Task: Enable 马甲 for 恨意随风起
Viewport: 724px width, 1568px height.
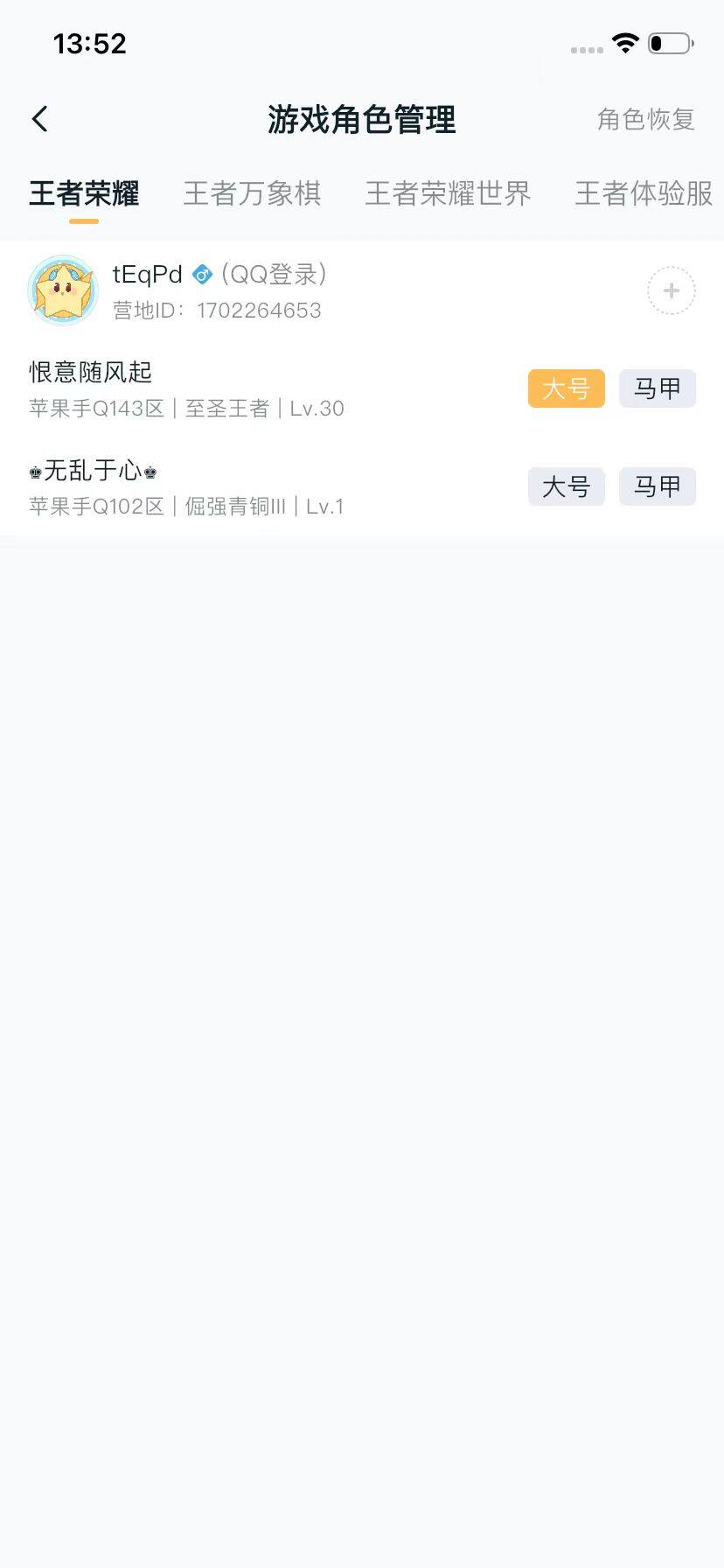Action: [x=657, y=388]
